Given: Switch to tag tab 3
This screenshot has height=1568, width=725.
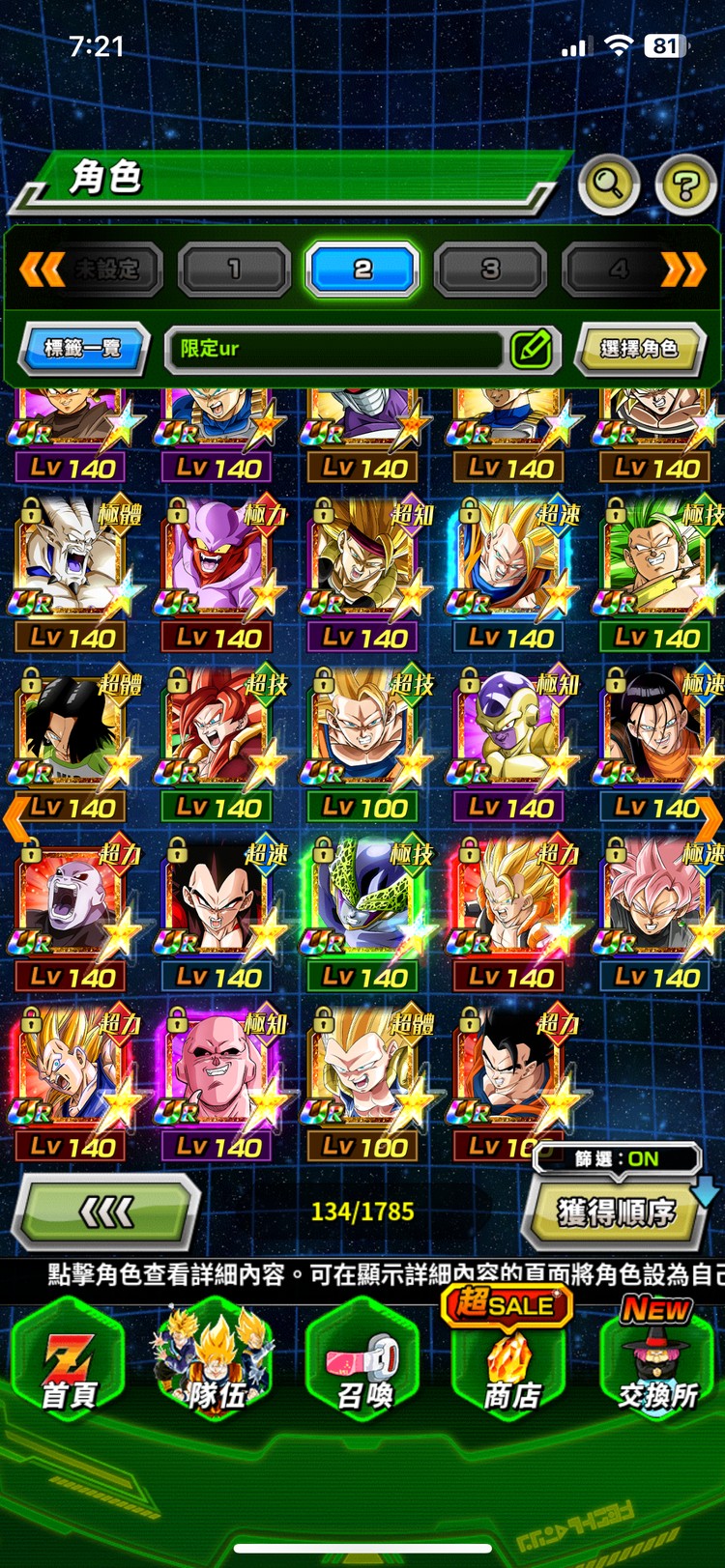Looking at the screenshot, I should click(490, 269).
